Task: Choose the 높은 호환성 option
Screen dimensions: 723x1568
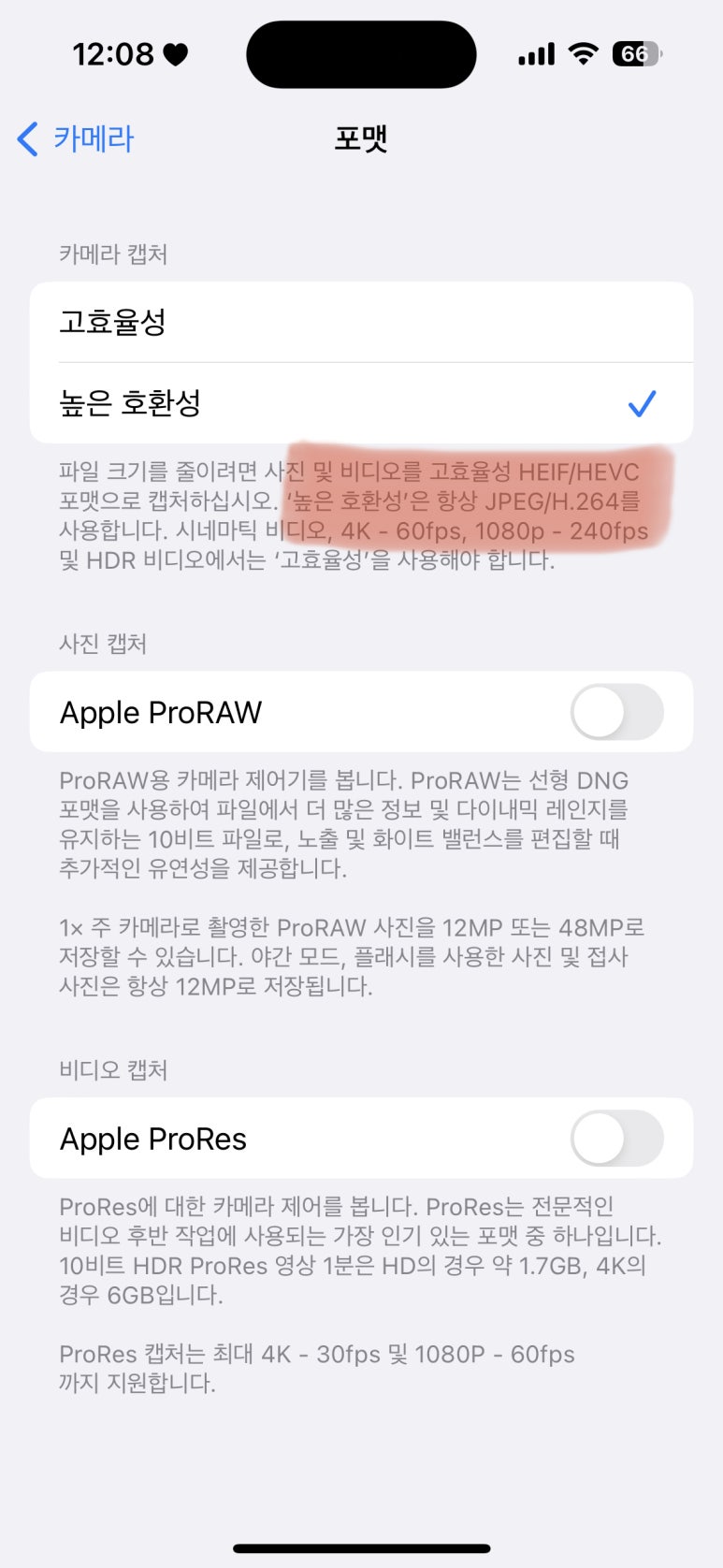Action: (361, 403)
